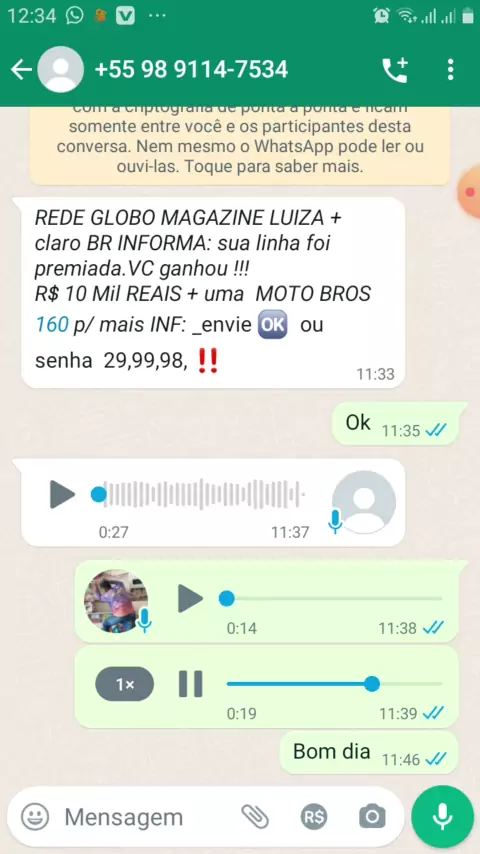
Task: Open the R$ payment option
Action: (x=314, y=817)
